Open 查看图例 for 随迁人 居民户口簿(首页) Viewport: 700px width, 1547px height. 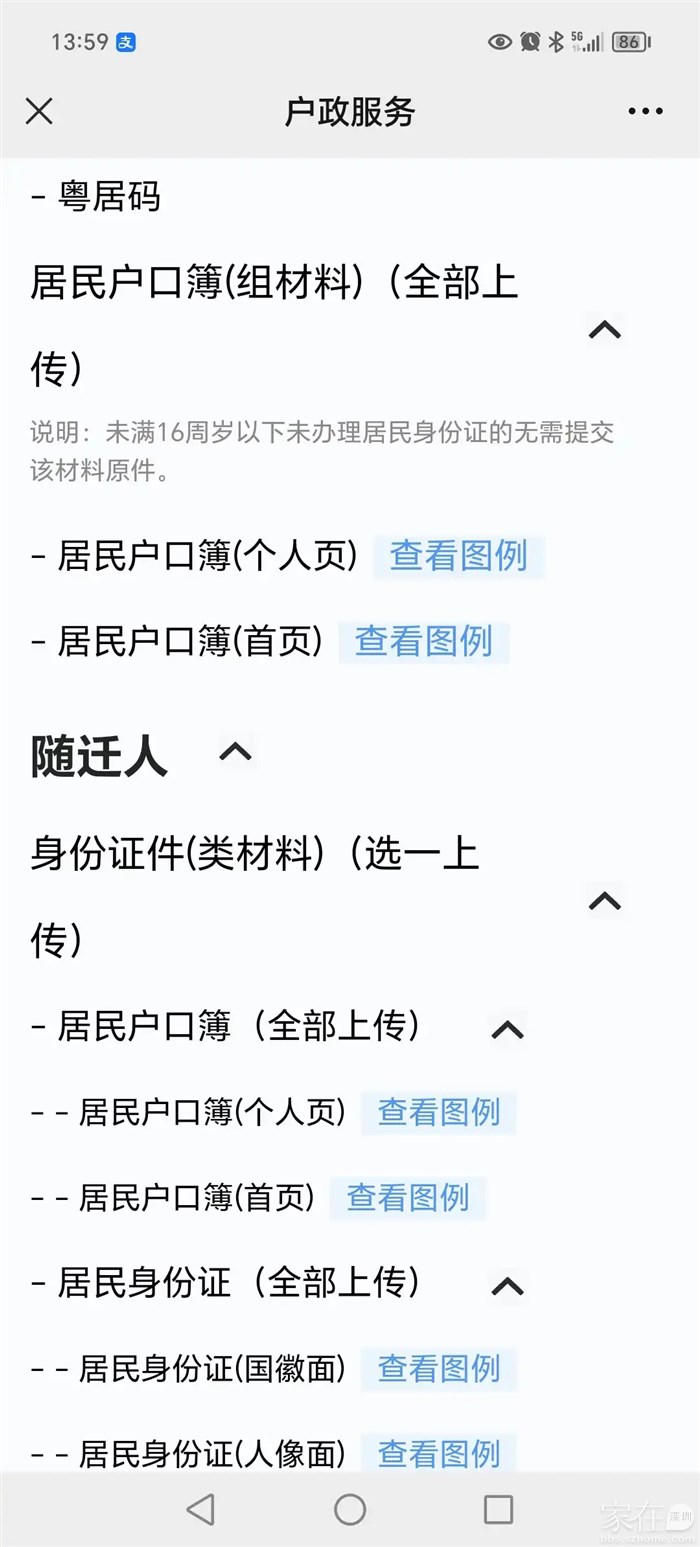[407, 1198]
